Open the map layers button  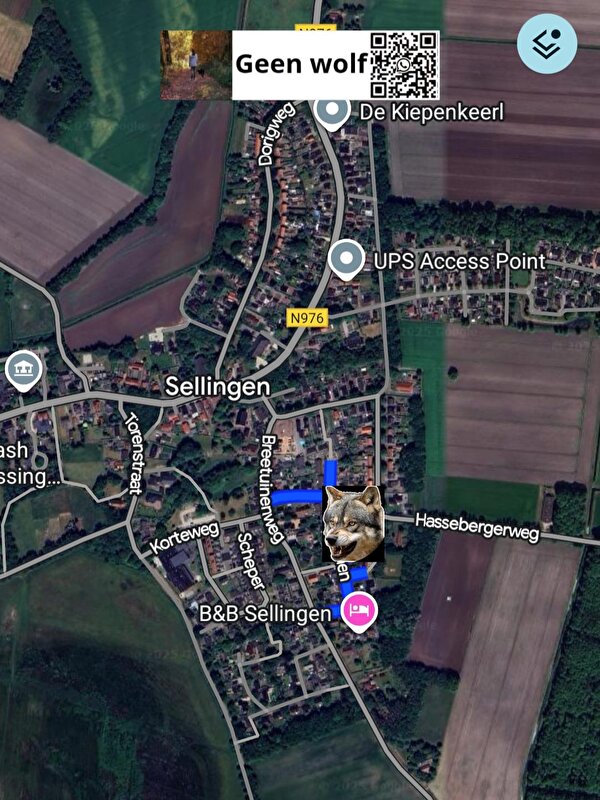[547, 44]
